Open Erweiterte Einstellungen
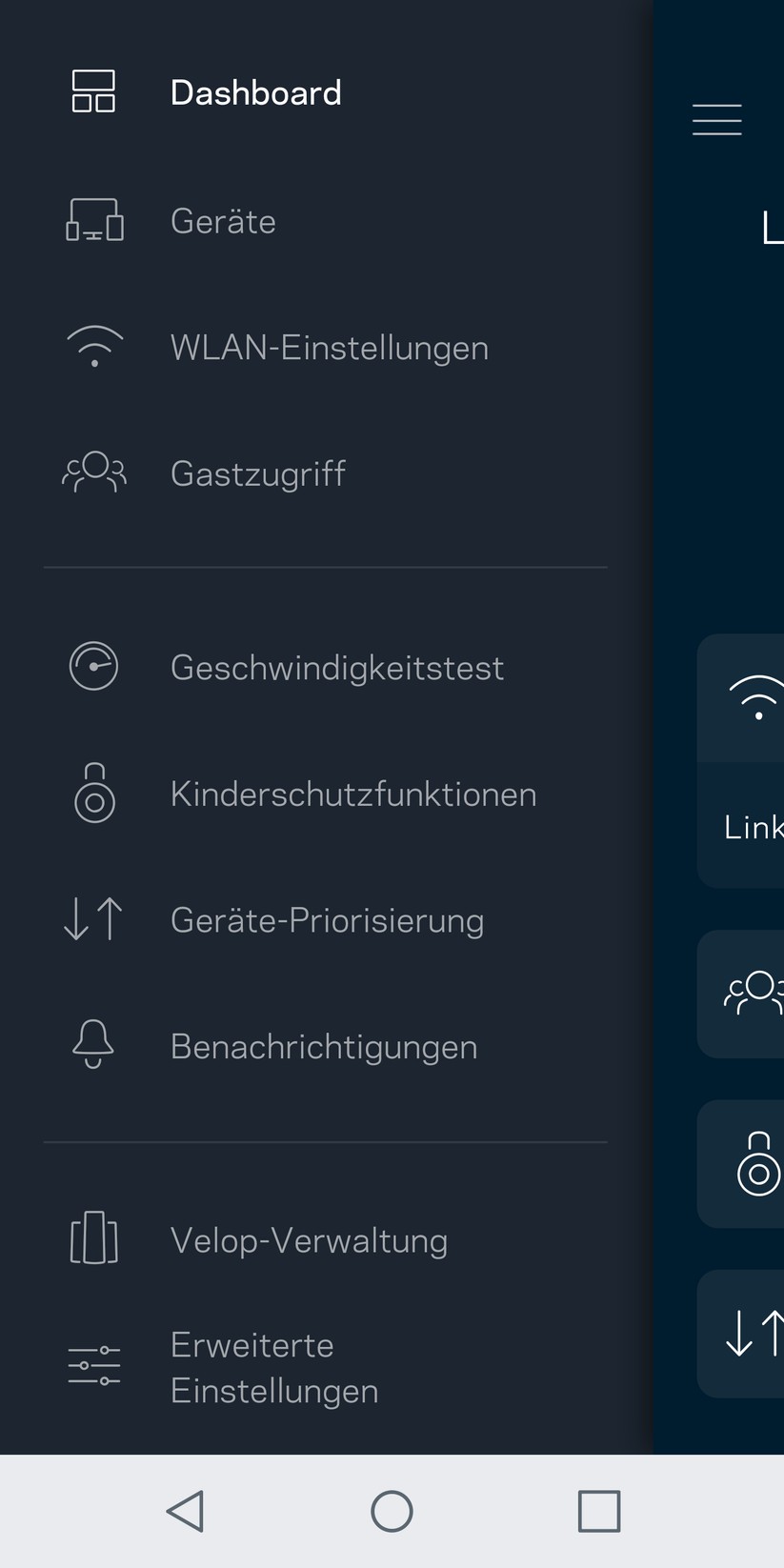 [274, 1368]
